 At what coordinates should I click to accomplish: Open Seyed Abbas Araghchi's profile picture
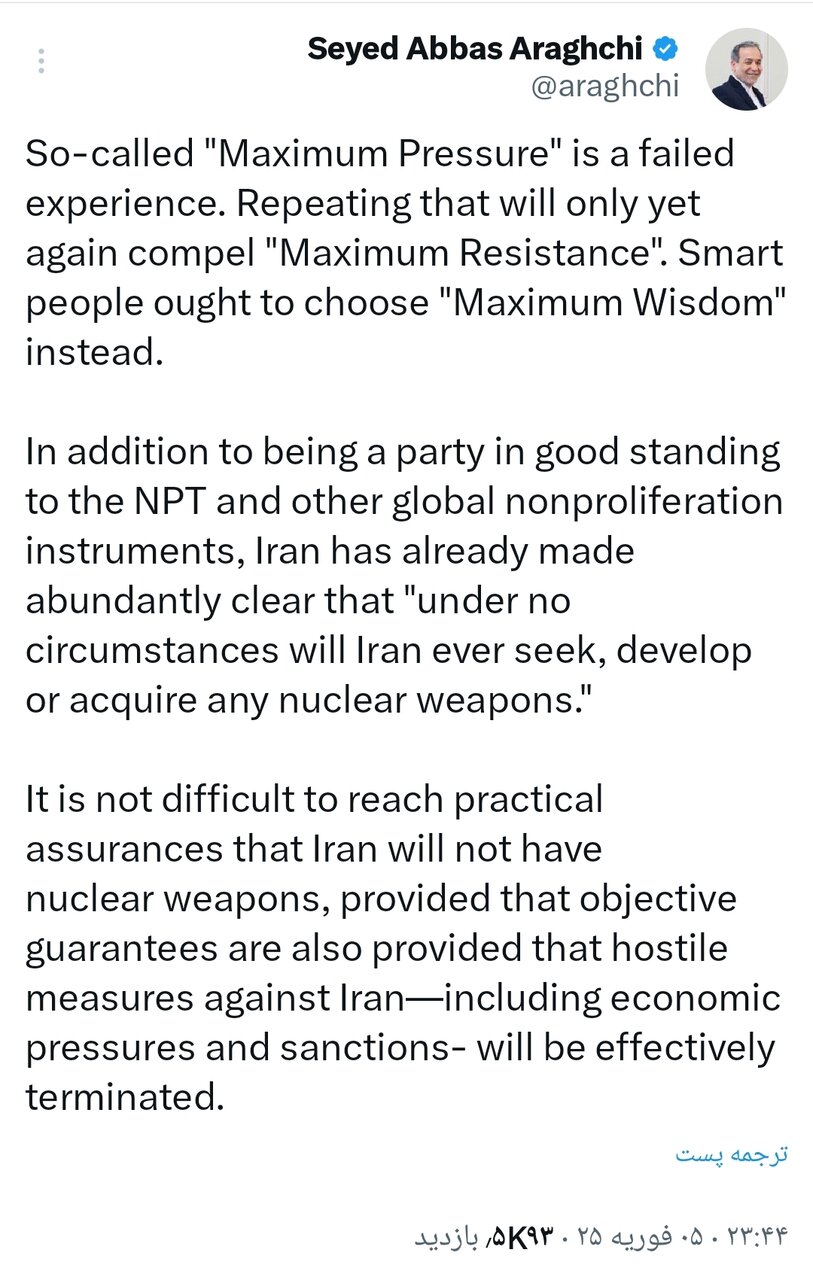pyautogui.click(x=746, y=69)
